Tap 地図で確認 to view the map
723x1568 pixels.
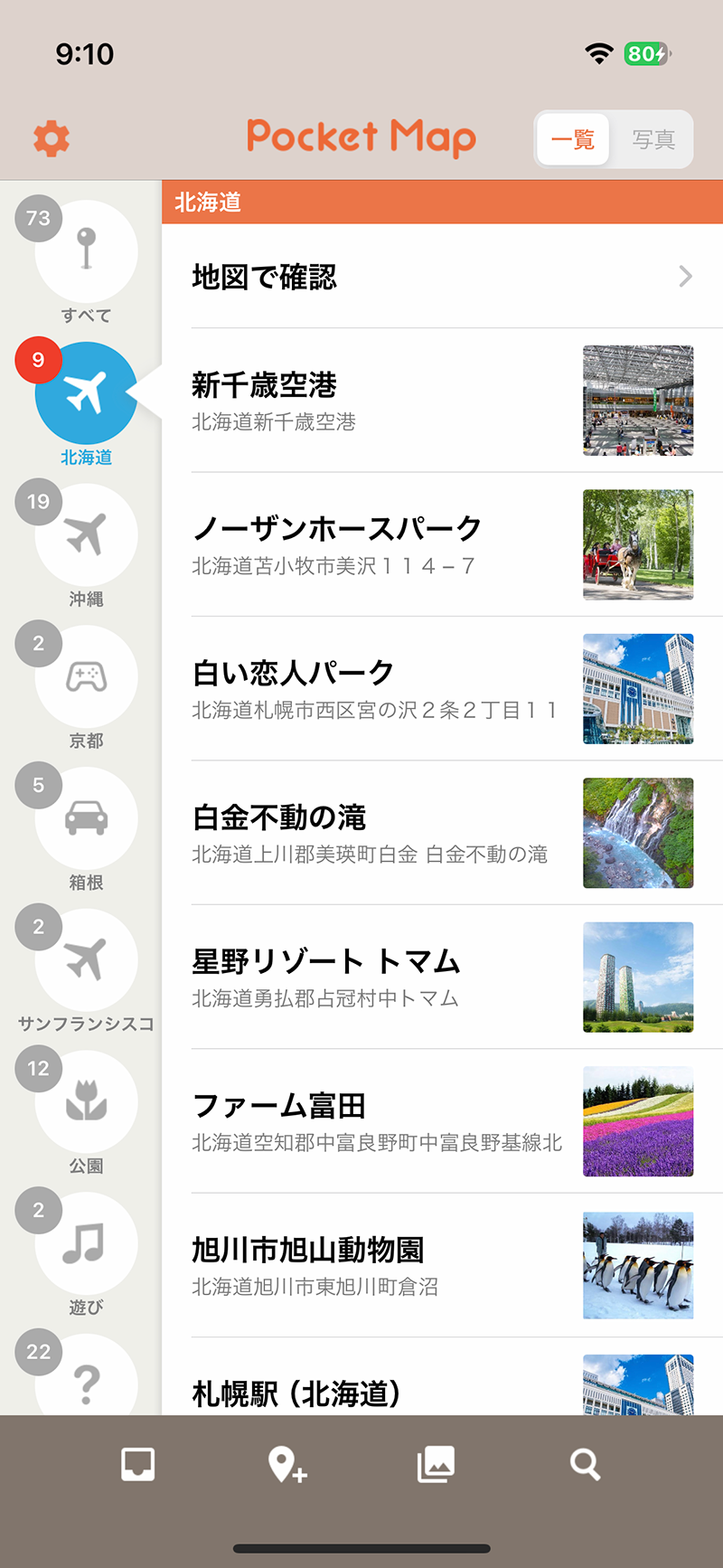pyautogui.click(x=442, y=277)
